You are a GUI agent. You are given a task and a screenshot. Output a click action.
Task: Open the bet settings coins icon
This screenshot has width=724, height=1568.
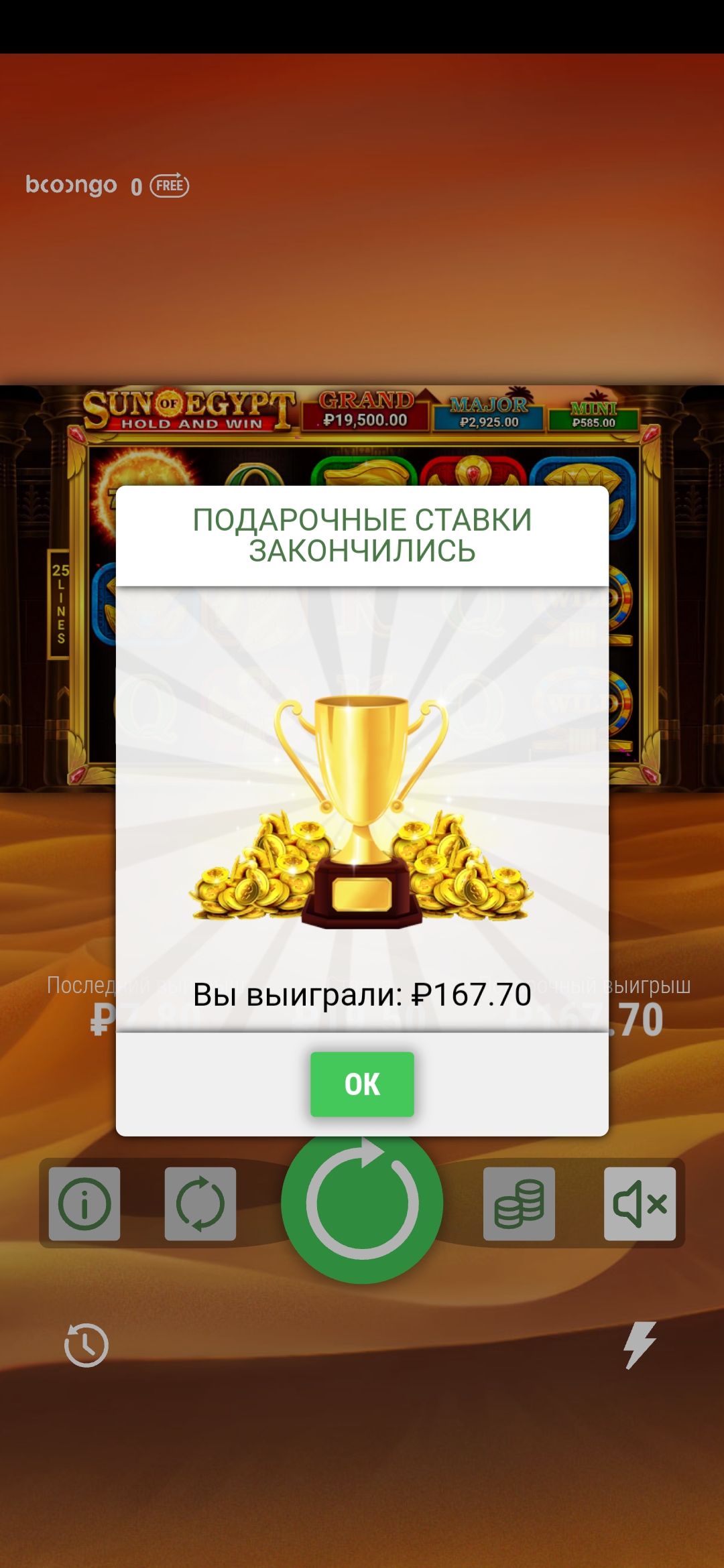pyautogui.click(x=519, y=1204)
